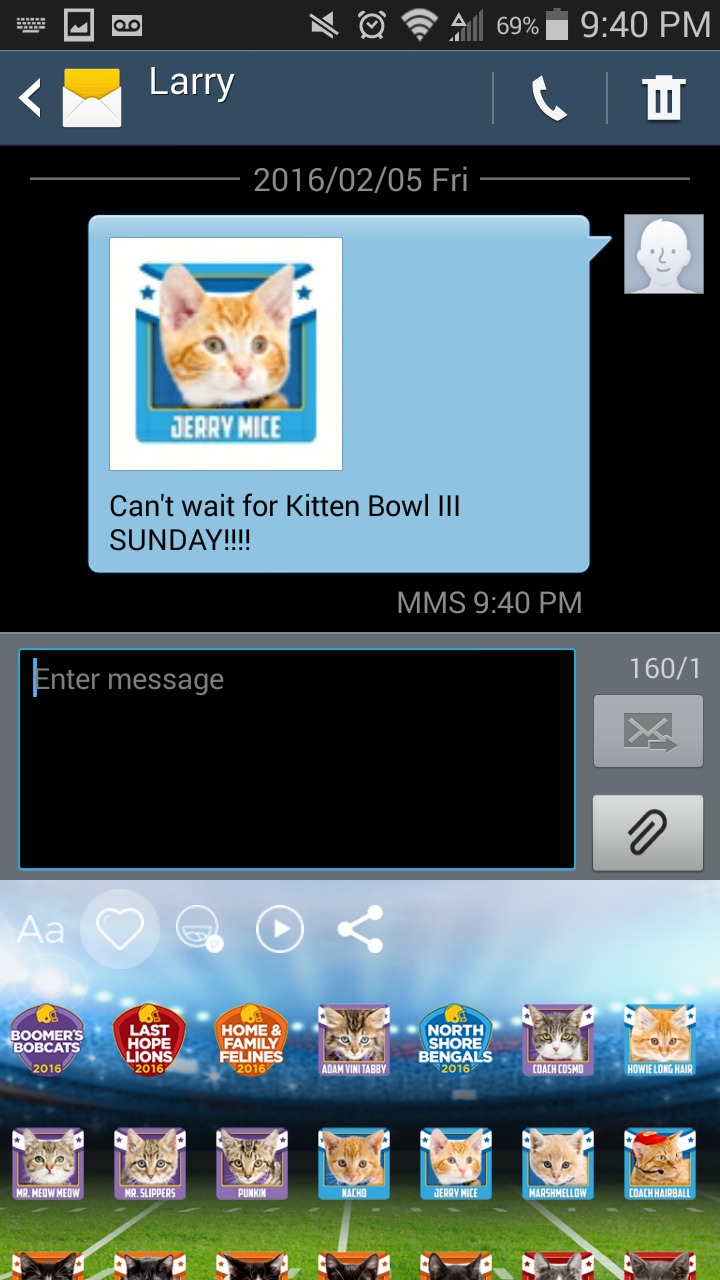Switch to the Aa text keyboard
The image size is (720, 1280).
click(41, 930)
